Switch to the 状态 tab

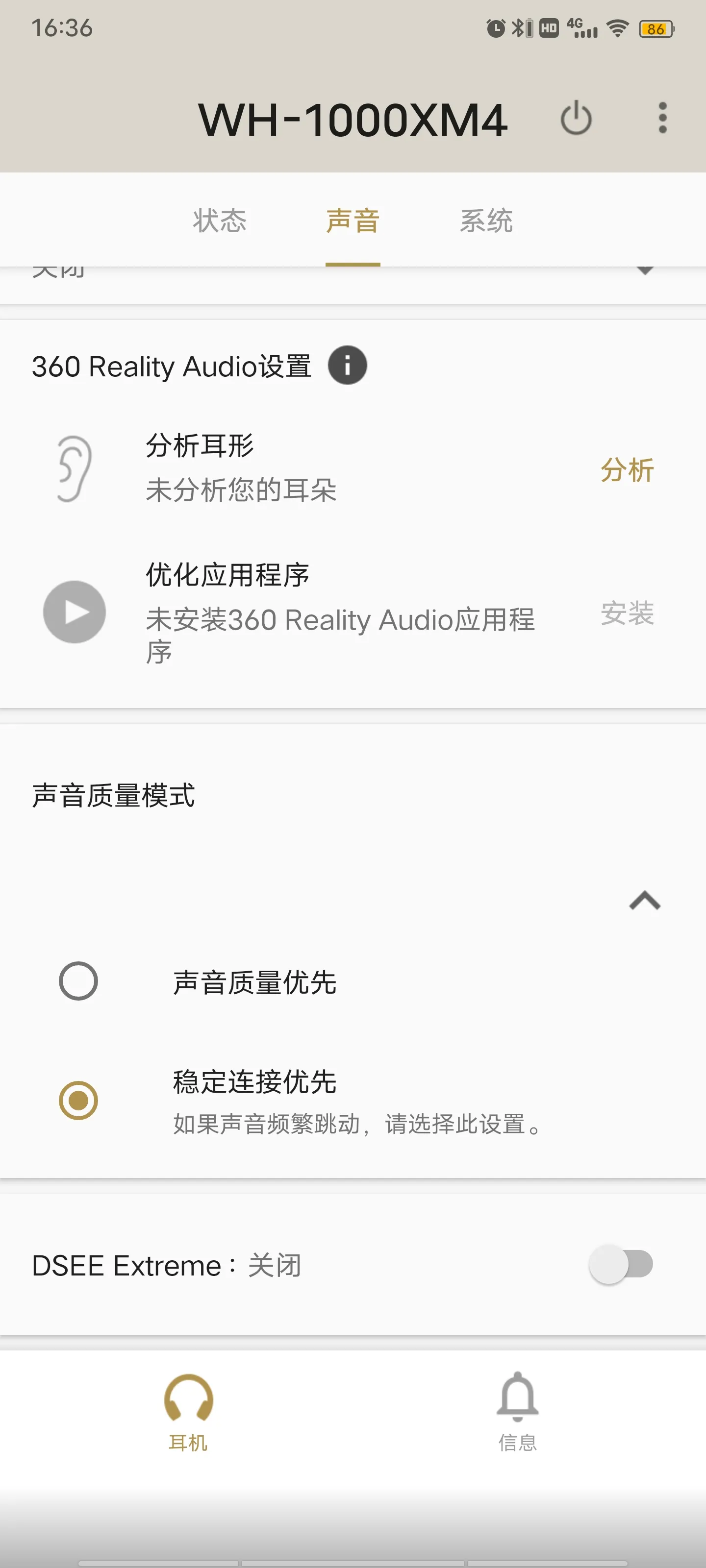coord(220,220)
